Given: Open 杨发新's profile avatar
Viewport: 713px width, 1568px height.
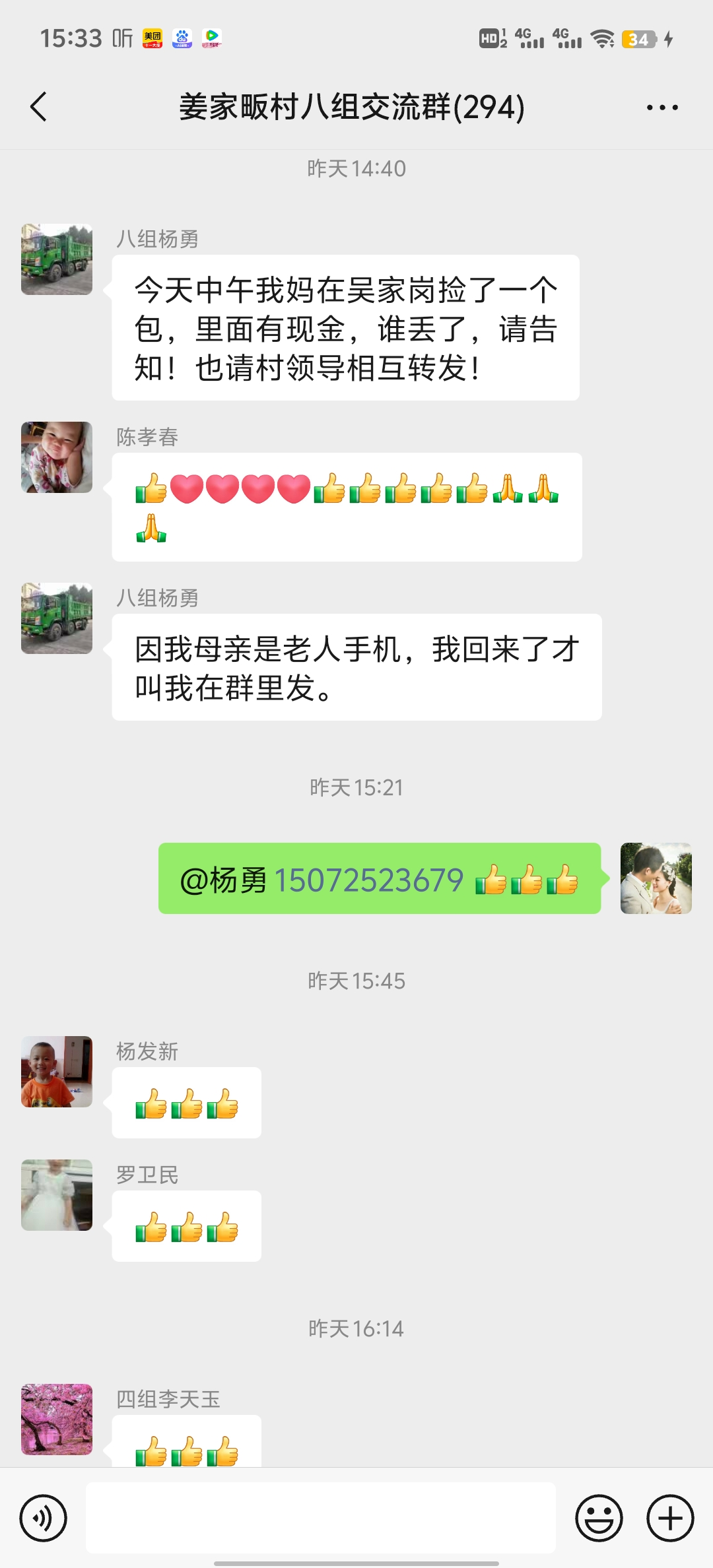Looking at the screenshot, I should tap(57, 1072).
